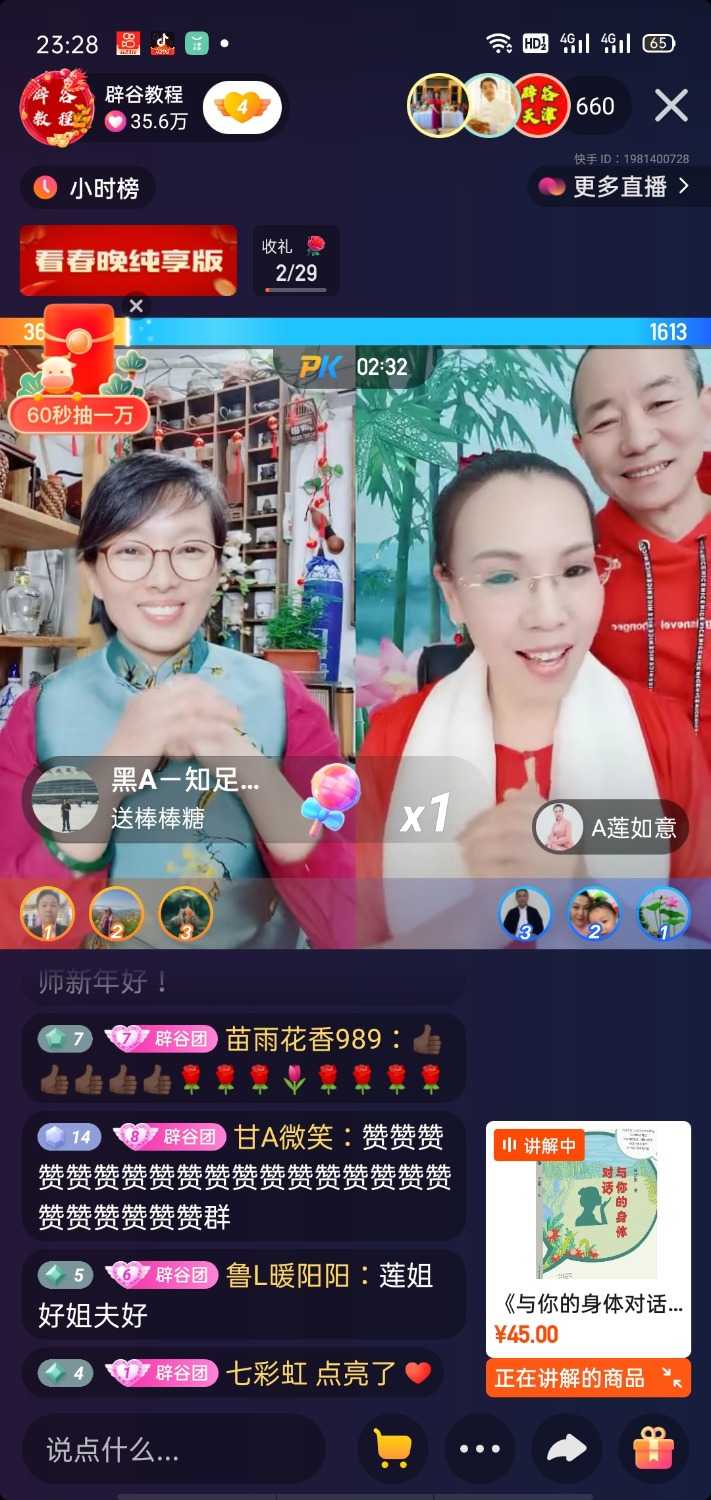Open the 收礼 2/29 gift task
The height and width of the screenshot is (1500, 711).
click(295, 260)
